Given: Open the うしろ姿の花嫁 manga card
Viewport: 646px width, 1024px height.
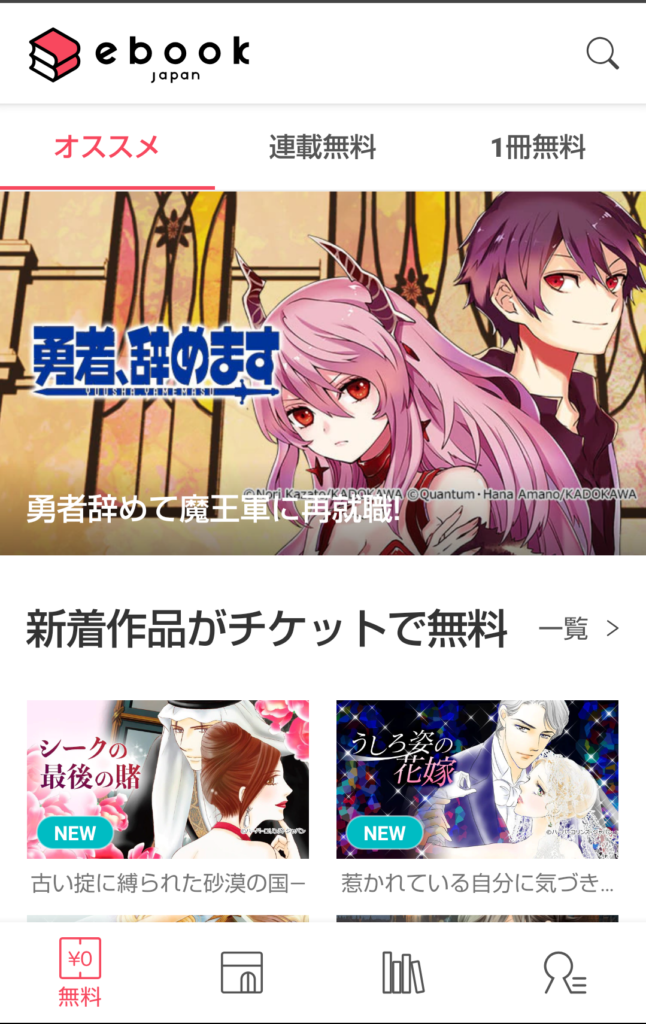Looking at the screenshot, I should [477, 779].
